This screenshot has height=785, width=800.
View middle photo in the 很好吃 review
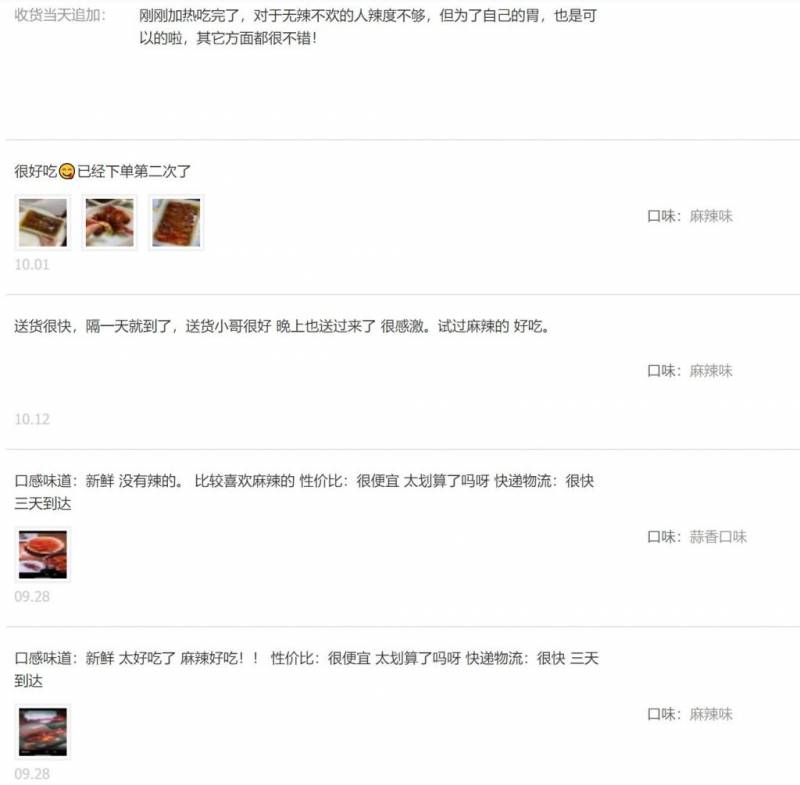click(109, 222)
